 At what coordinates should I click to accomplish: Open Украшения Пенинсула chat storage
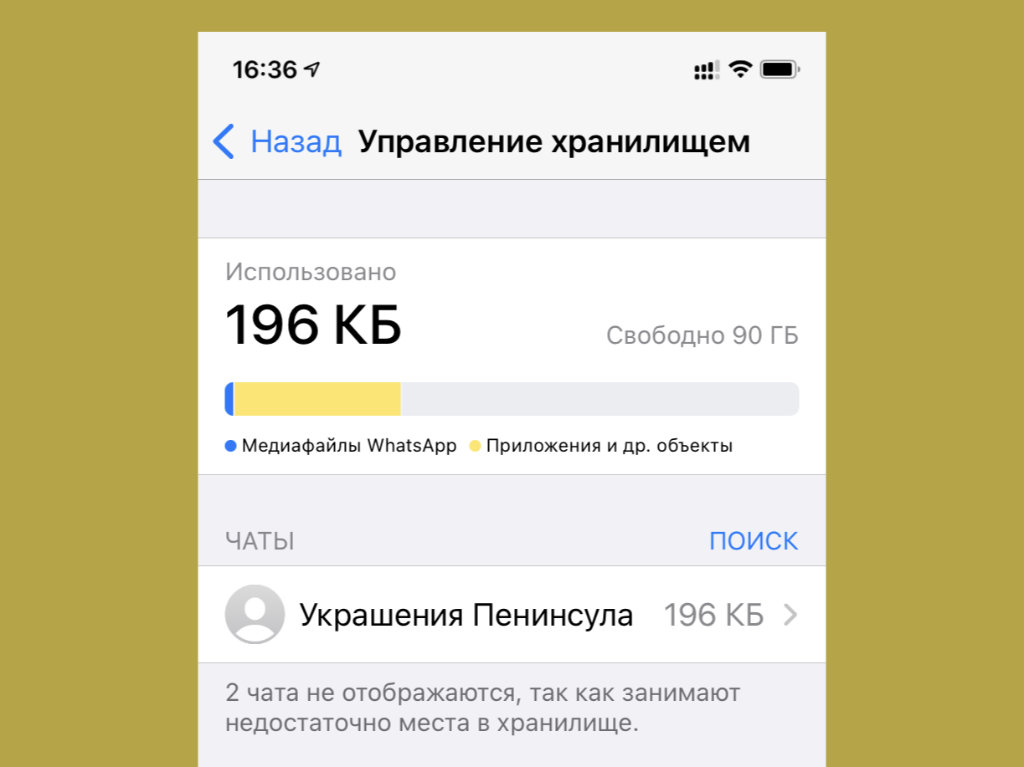pos(511,614)
